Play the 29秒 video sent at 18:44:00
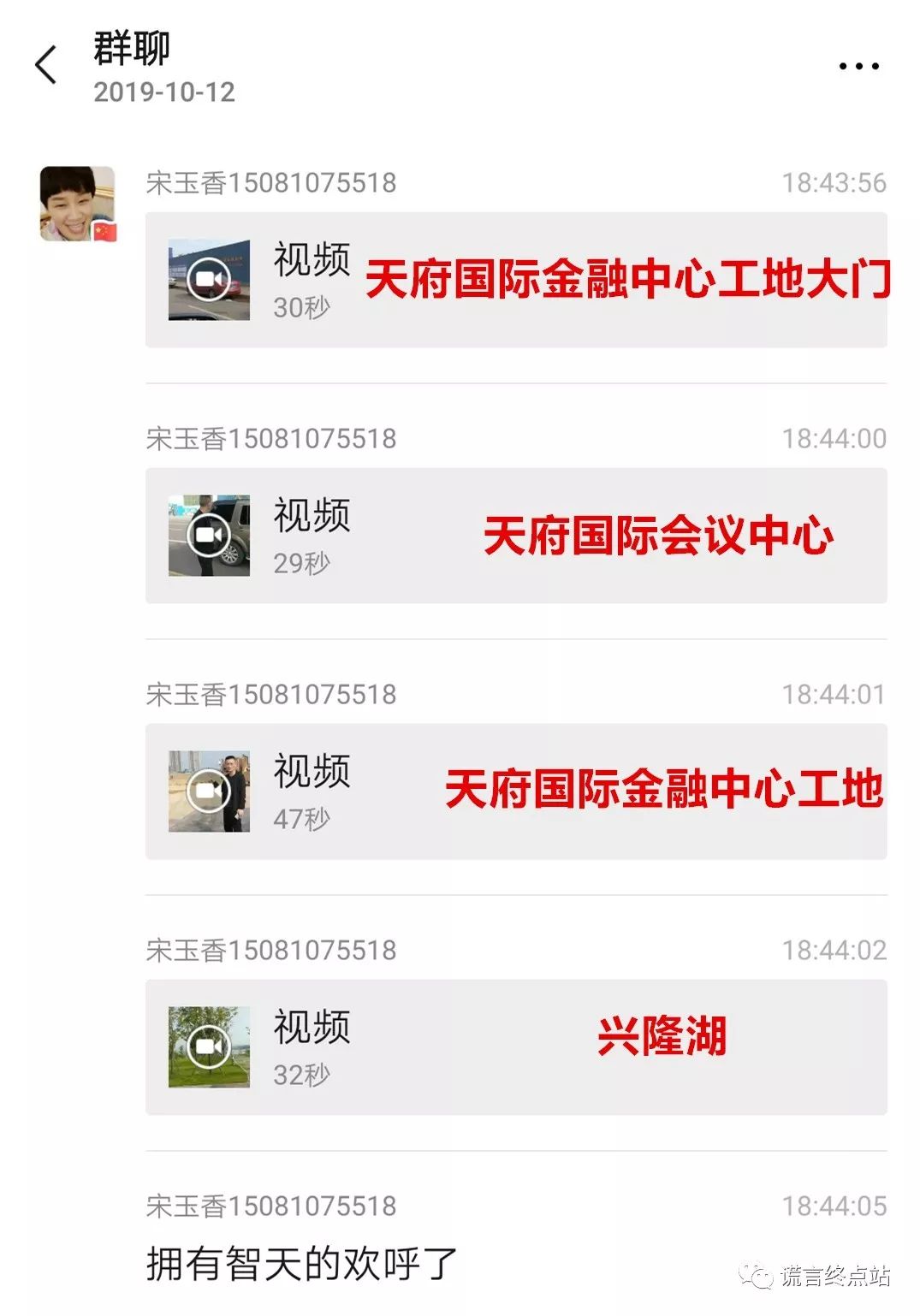The image size is (920, 1316). point(209,536)
